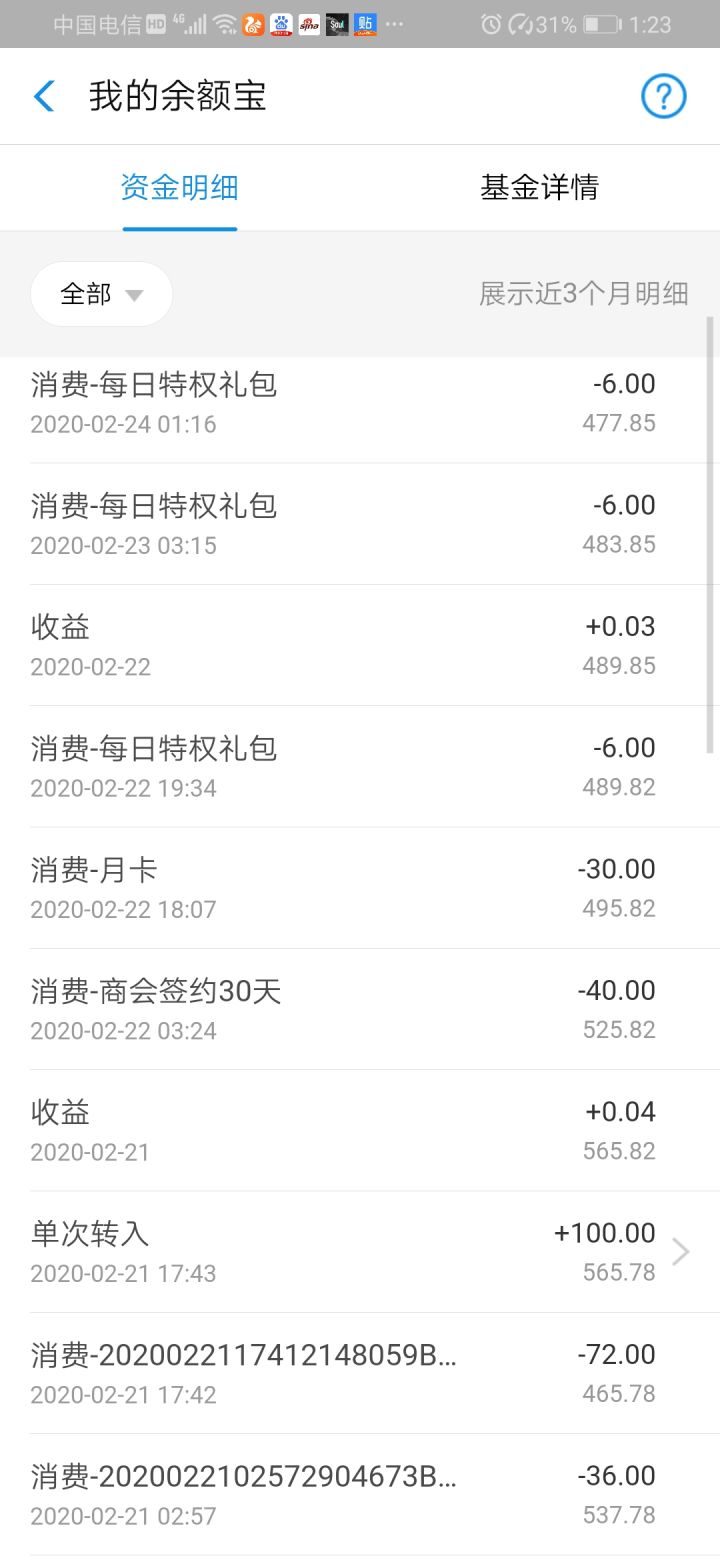Image resolution: width=720 pixels, height=1560 pixels.
Task: Open the 单次转入 +100.00 transaction details
Action: [x=360, y=1252]
